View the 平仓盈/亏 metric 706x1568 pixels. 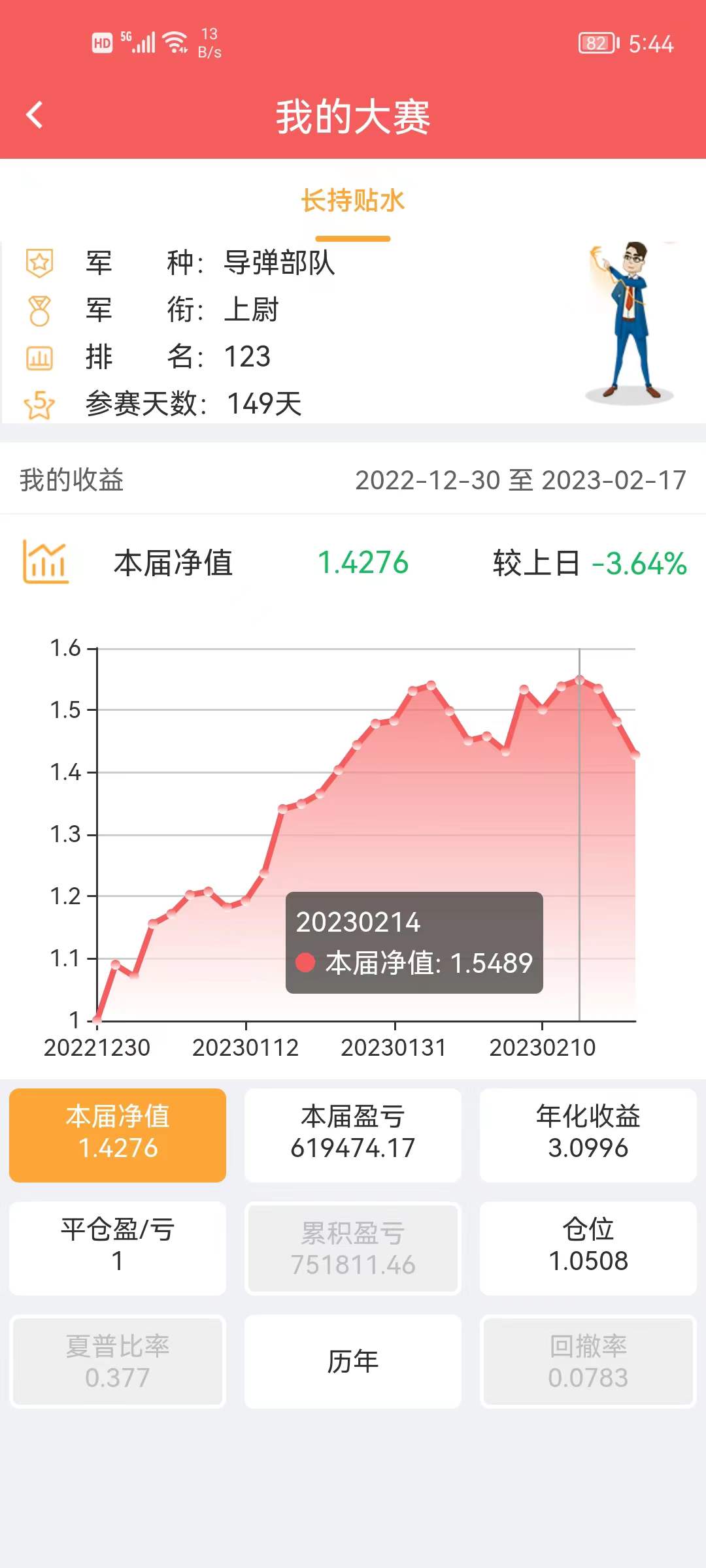pos(118,1248)
